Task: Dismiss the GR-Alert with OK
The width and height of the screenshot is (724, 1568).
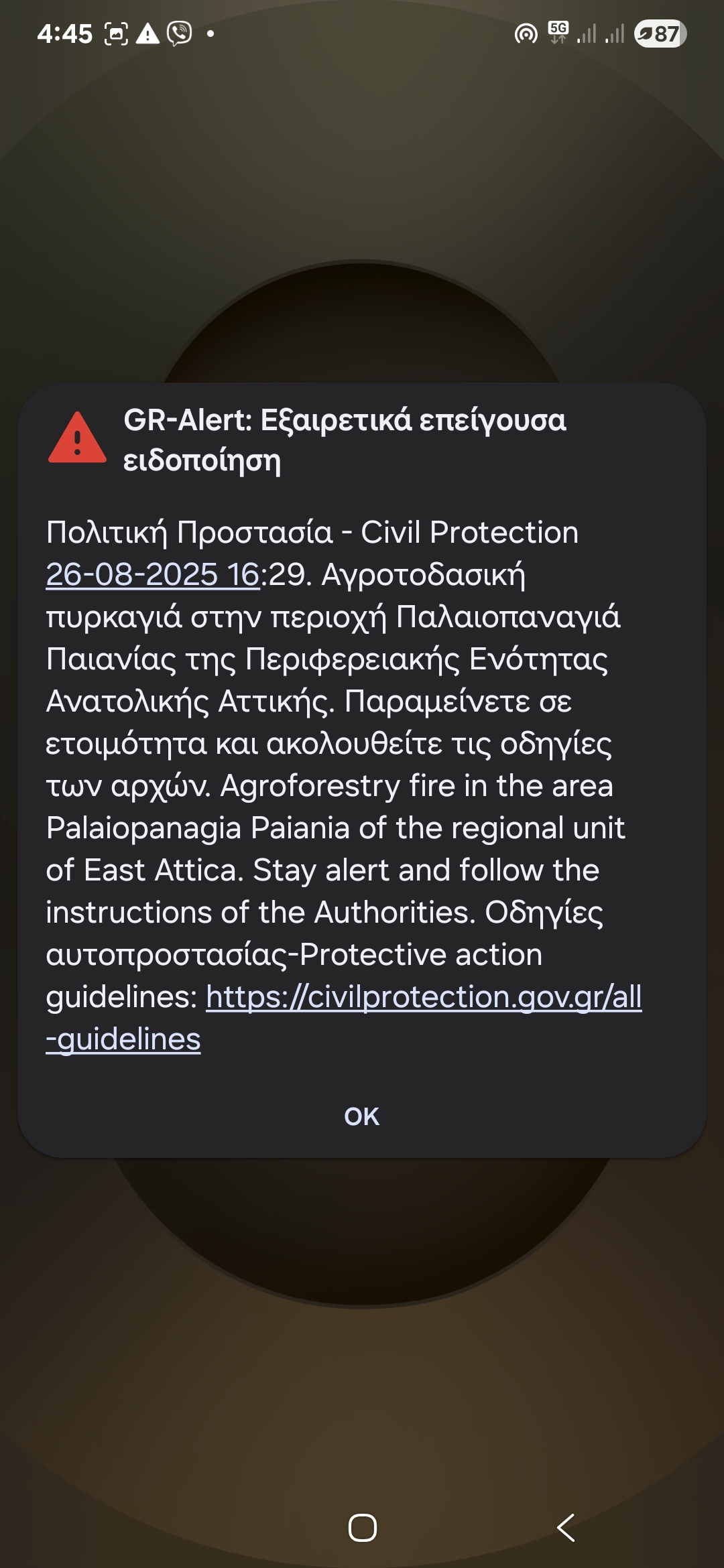Action: (361, 1116)
